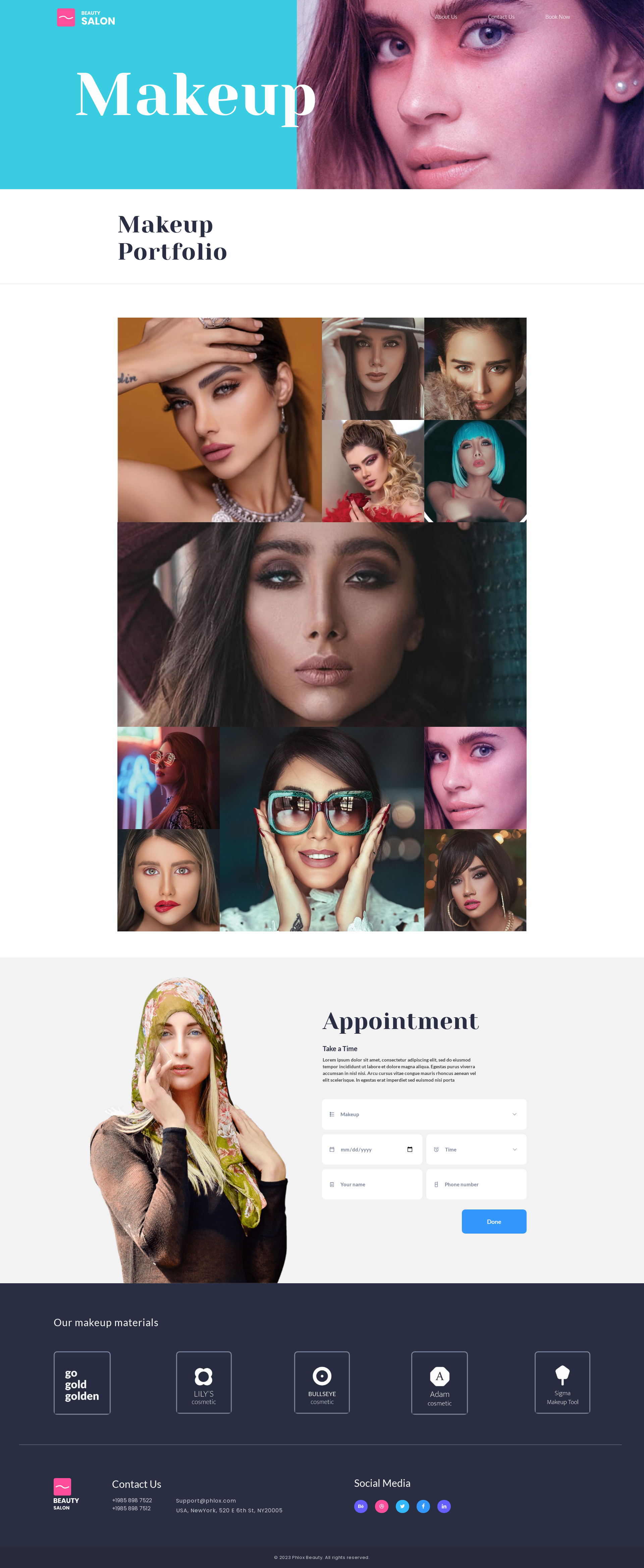The height and width of the screenshot is (1568, 644).
Task: Open the LILY'S cosmetic brand card
Action: click(203, 1382)
